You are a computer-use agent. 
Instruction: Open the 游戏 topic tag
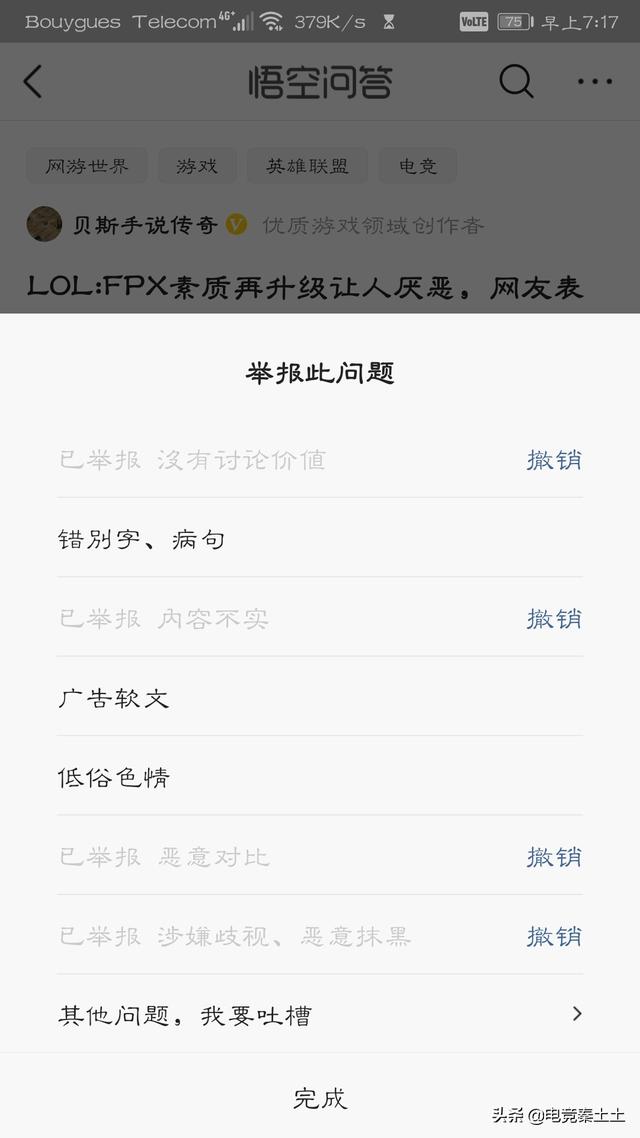click(x=196, y=166)
